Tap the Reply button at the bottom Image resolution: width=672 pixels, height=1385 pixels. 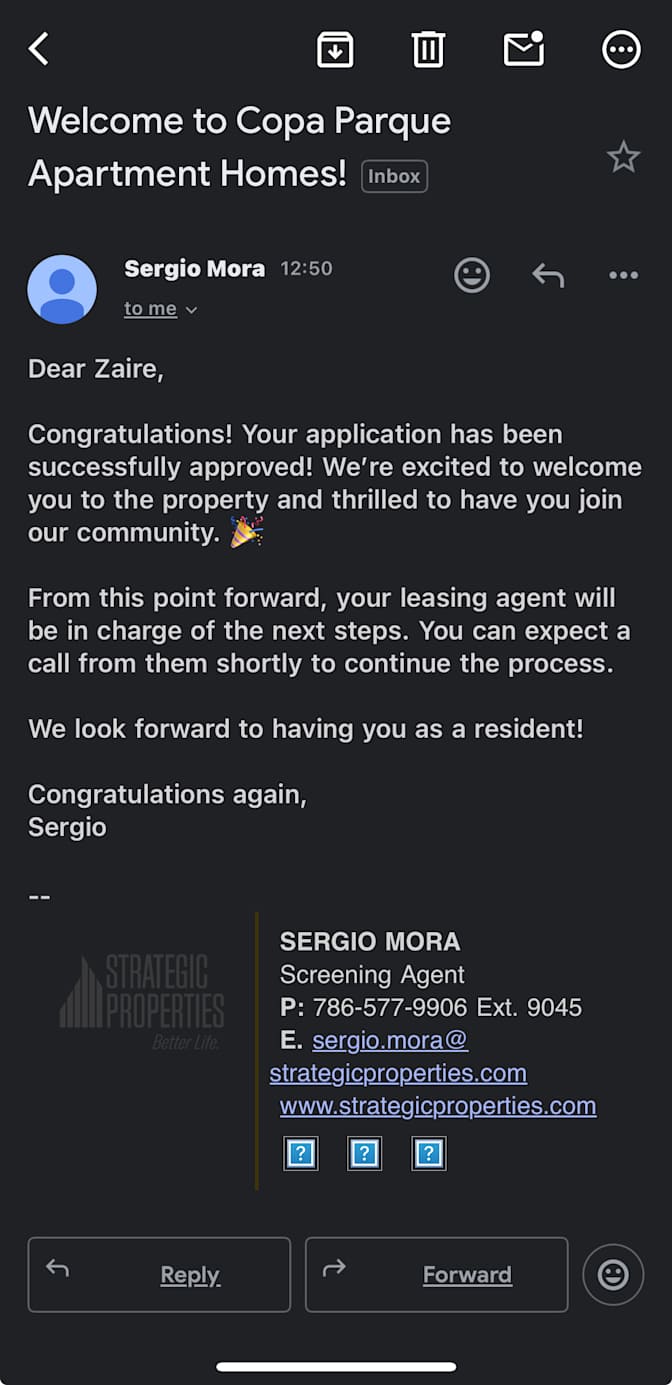[159, 1274]
